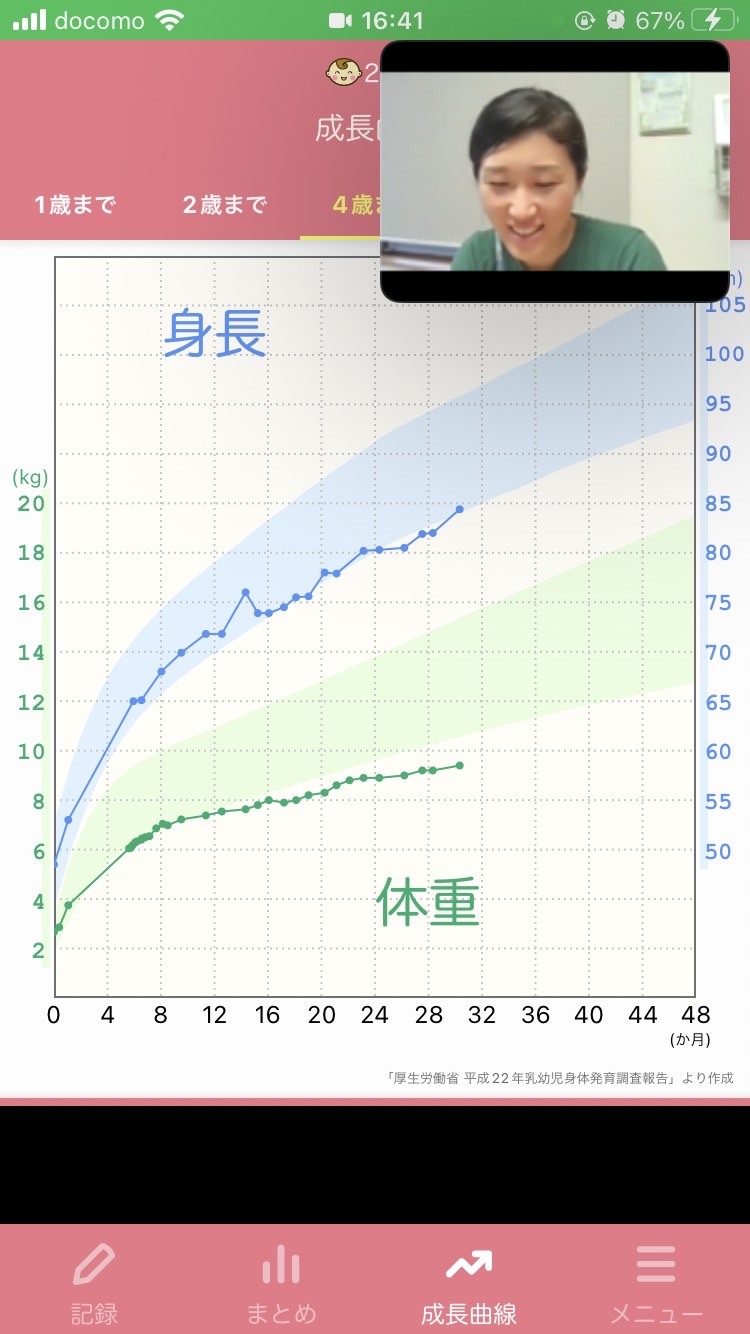Image resolution: width=750 pixels, height=1334 pixels.
Task: Select the 4歳まで tab
Action: point(354,205)
